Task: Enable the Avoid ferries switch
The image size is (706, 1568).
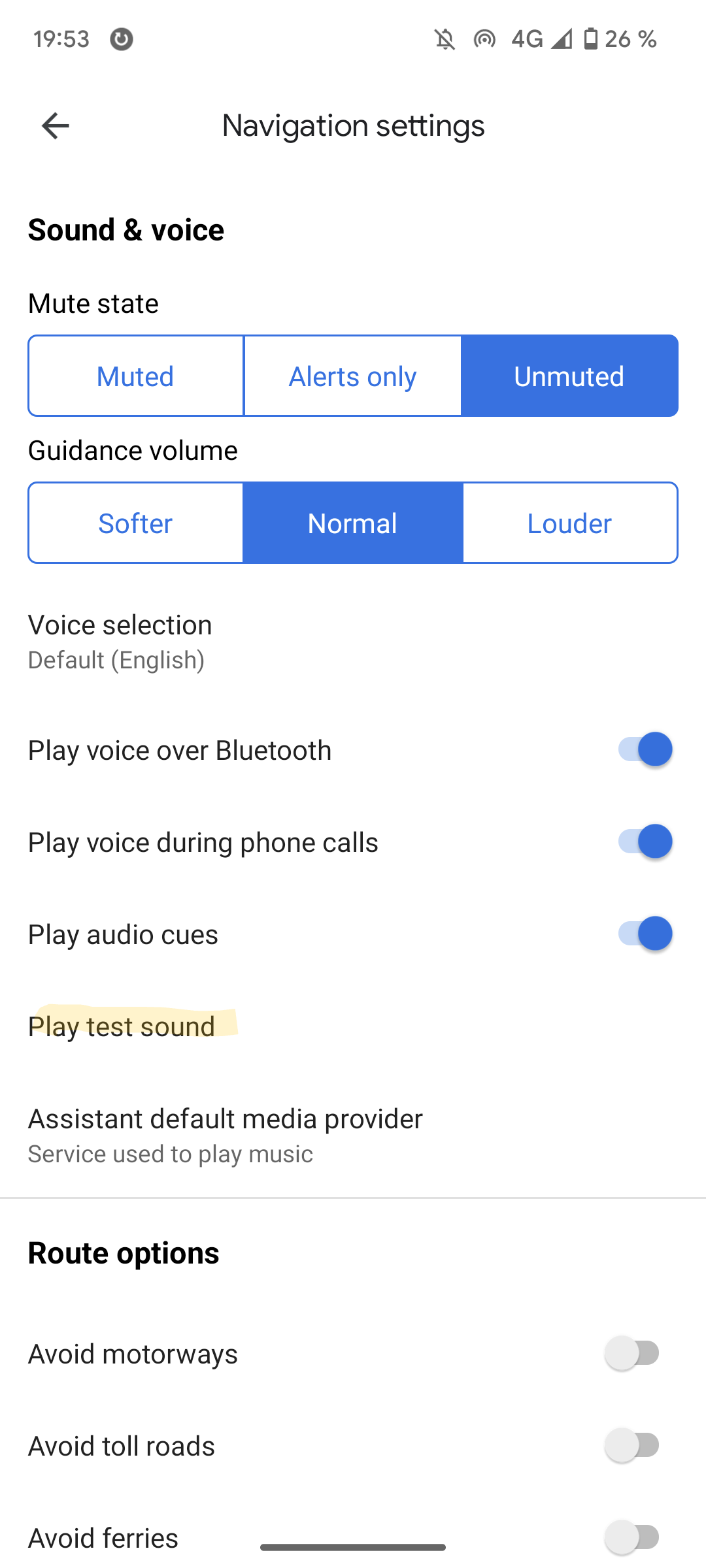Action: click(632, 1537)
